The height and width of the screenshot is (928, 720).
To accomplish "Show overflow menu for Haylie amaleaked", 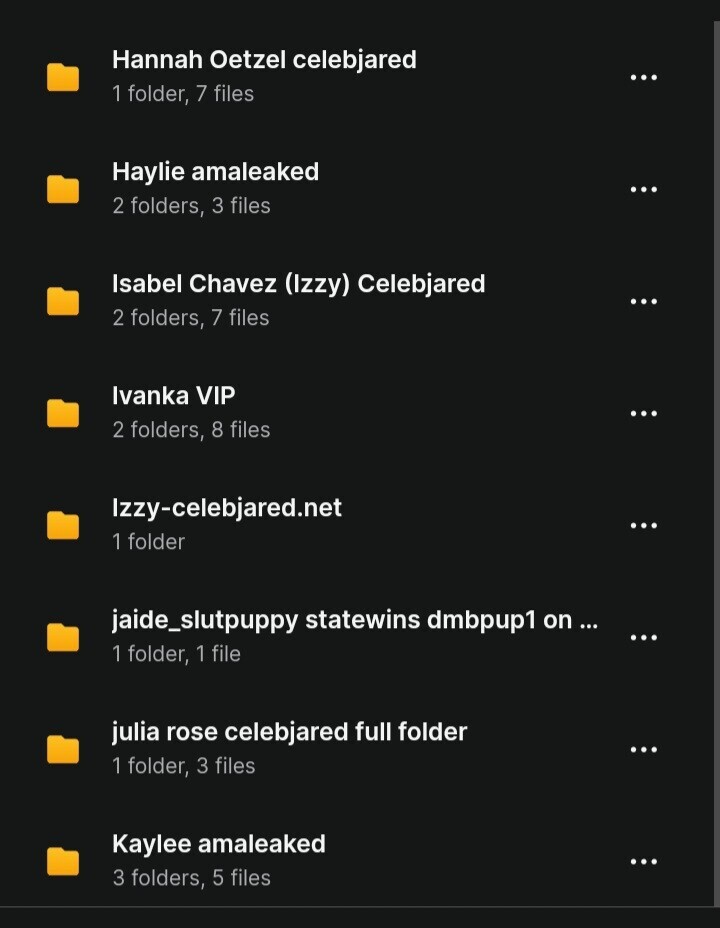I will (x=643, y=190).
